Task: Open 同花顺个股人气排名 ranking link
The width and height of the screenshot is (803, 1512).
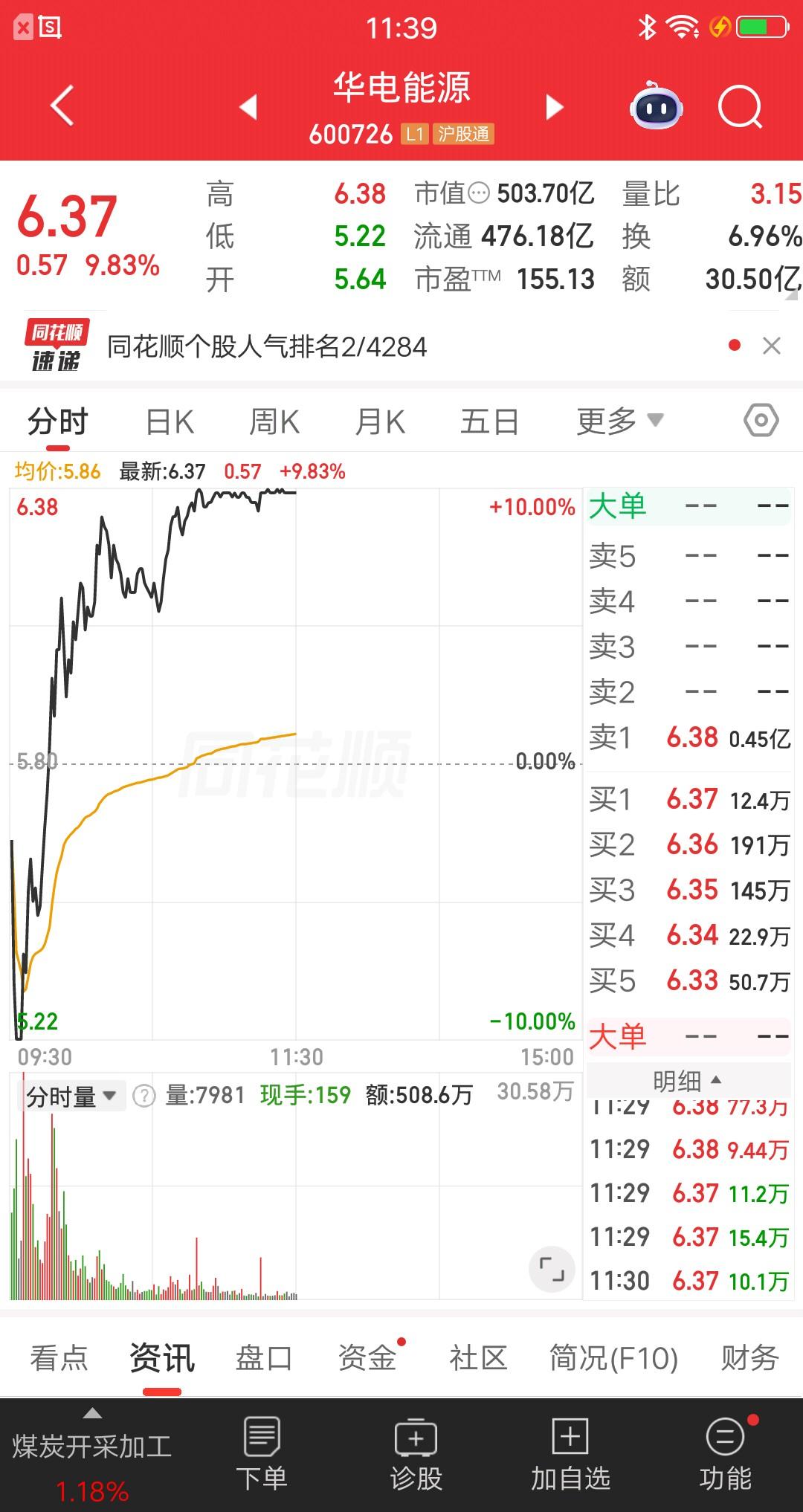Action: [264, 345]
